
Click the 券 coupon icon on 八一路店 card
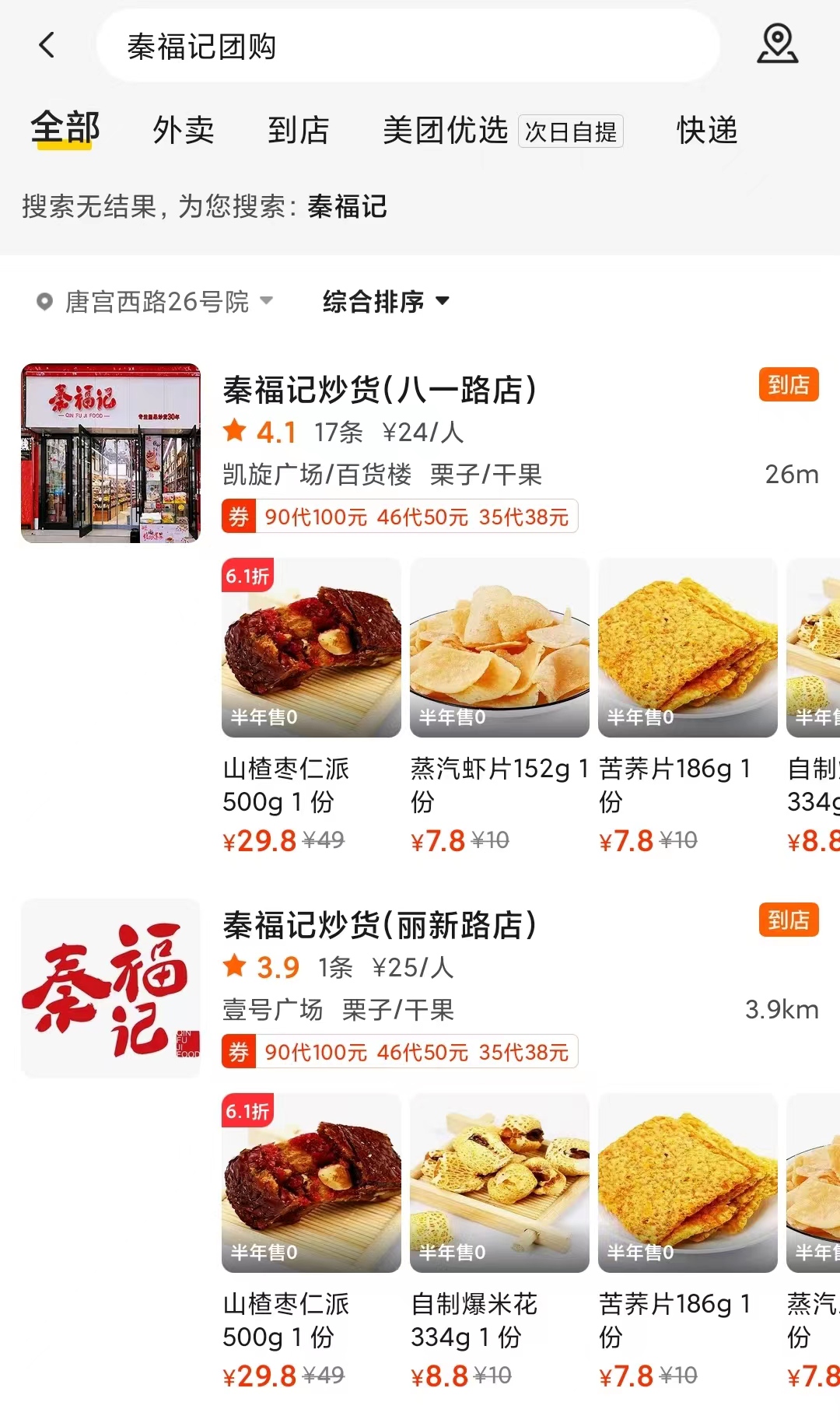pos(237,515)
